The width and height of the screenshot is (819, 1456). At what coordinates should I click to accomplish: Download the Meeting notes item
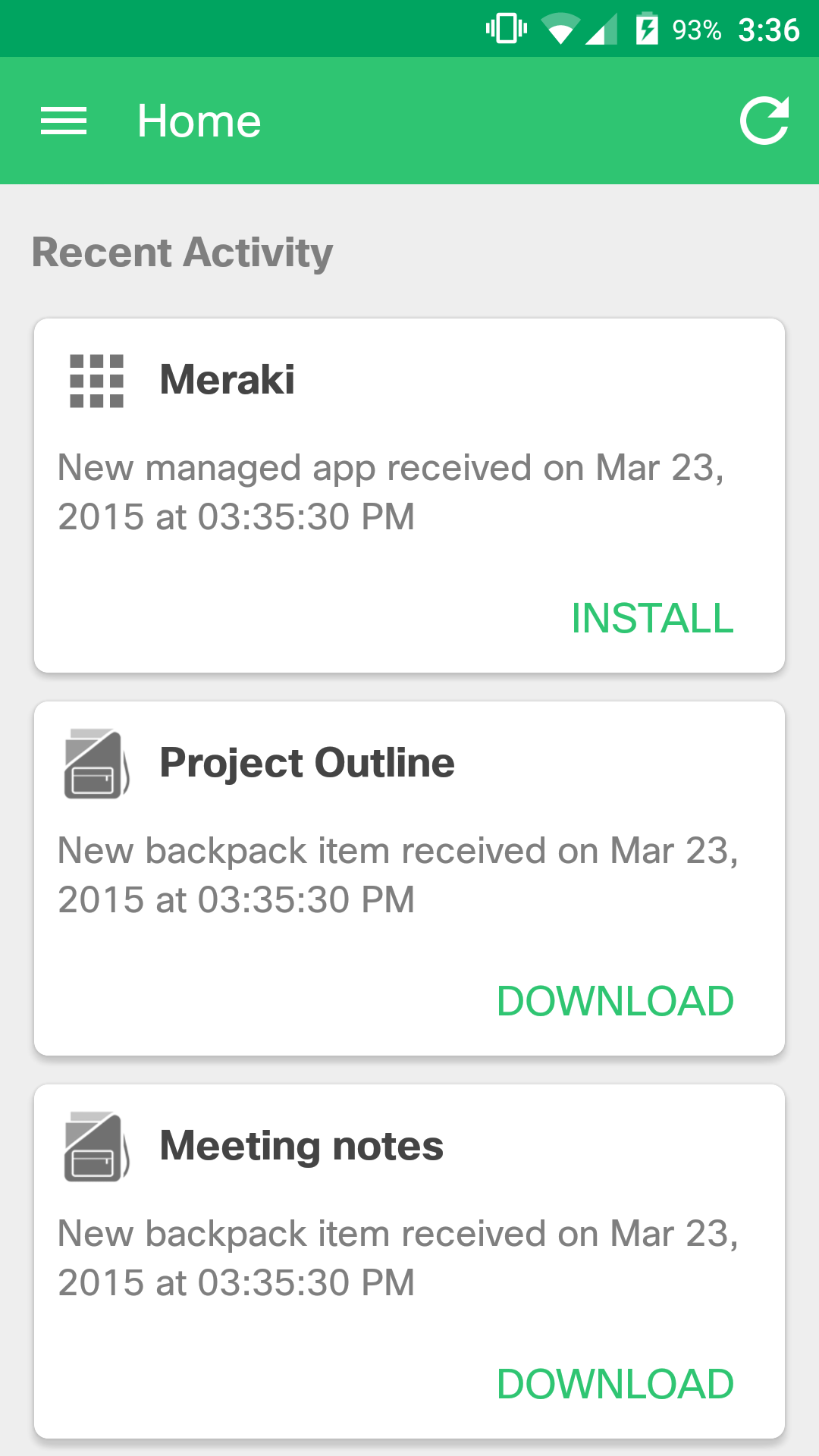click(x=616, y=1382)
